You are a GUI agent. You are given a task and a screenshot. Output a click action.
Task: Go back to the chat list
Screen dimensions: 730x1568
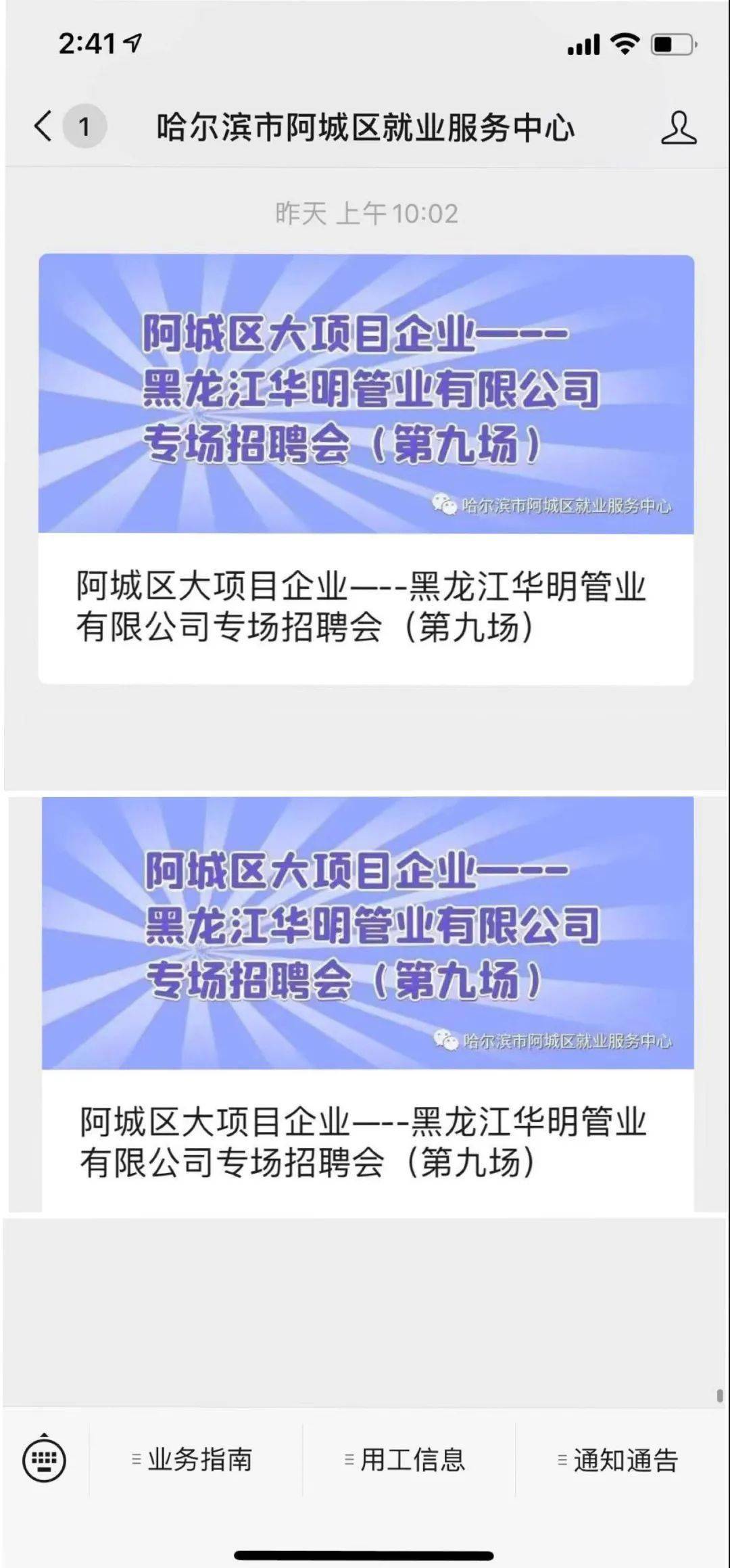[x=43, y=126]
